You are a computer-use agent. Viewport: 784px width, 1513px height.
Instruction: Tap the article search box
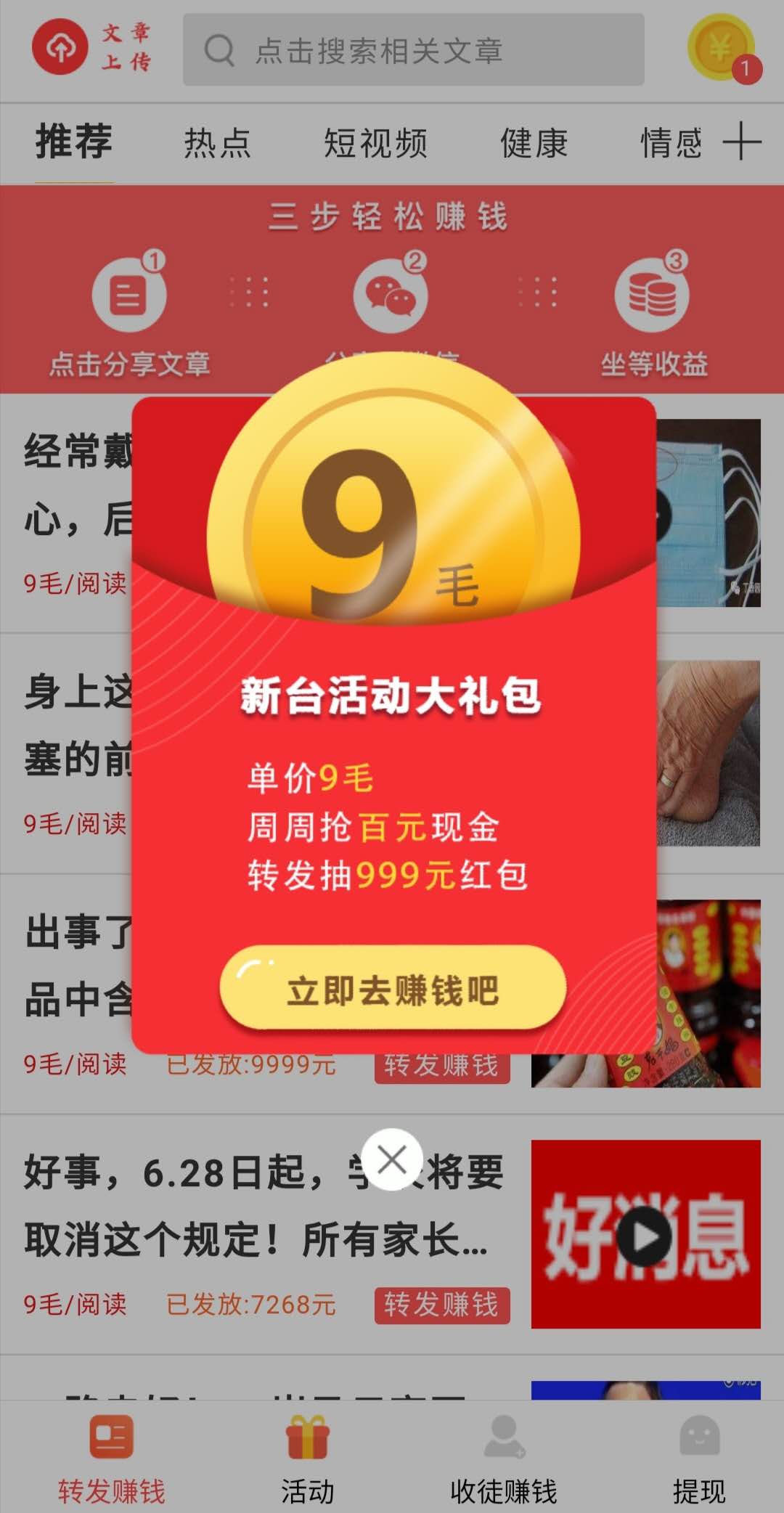(413, 50)
